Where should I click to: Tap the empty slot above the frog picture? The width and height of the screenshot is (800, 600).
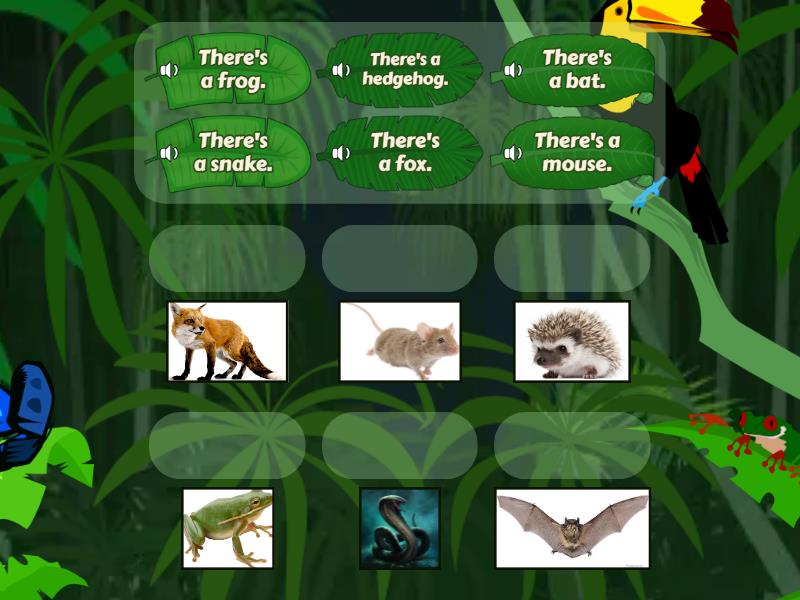click(x=227, y=445)
